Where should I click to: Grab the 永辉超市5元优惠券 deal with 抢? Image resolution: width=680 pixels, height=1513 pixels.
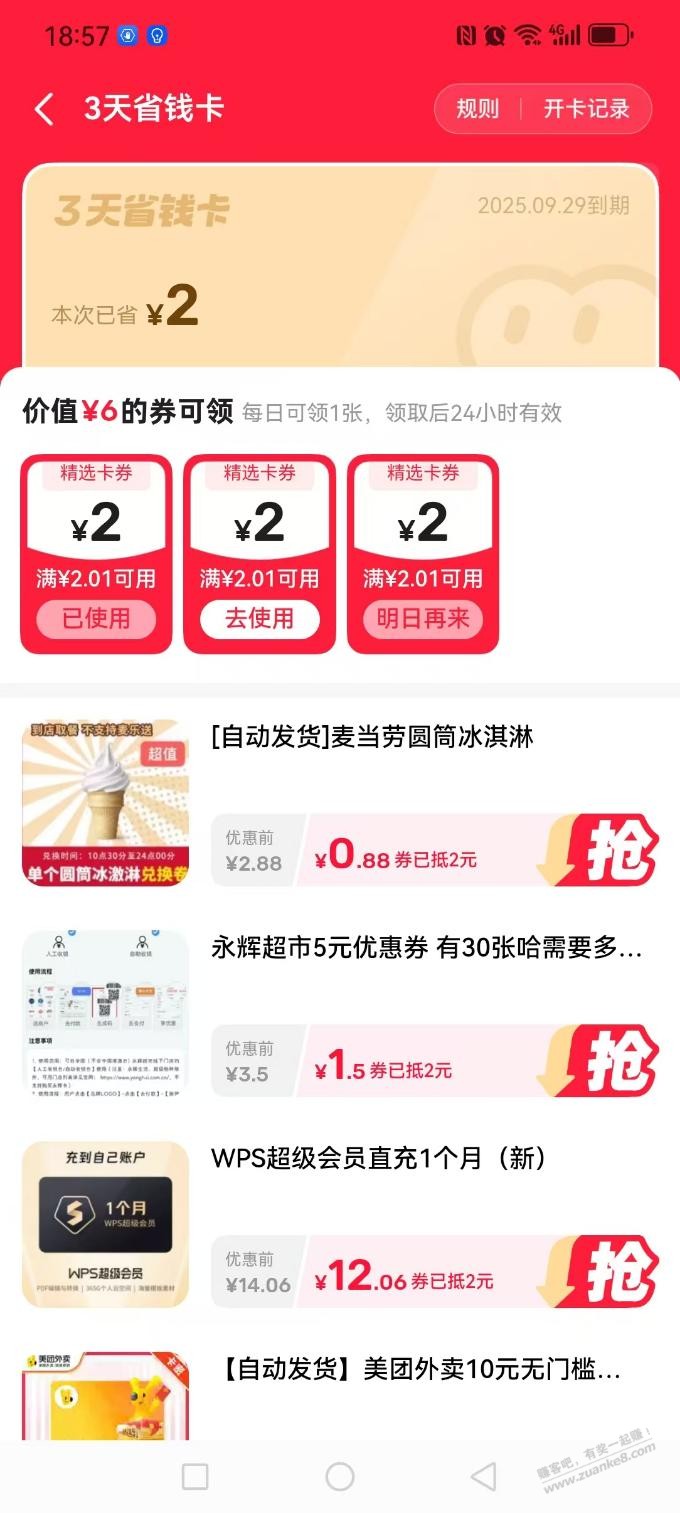click(610, 1061)
